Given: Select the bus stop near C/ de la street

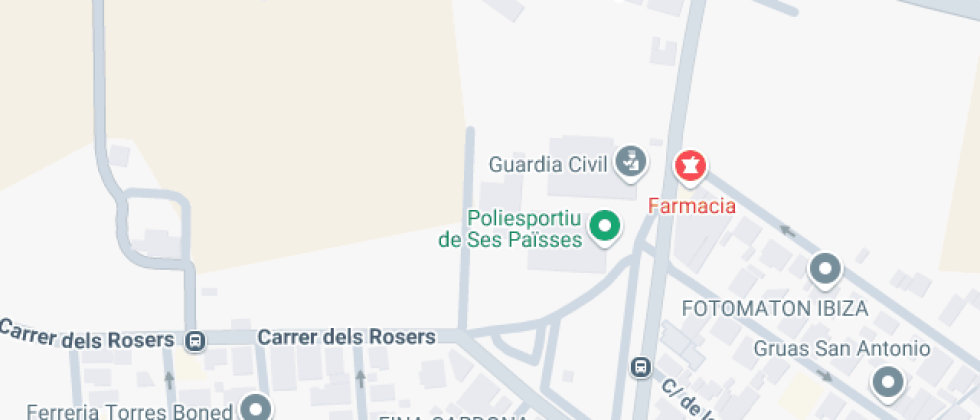Looking at the screenshot, I should click(x=641, y=367).
